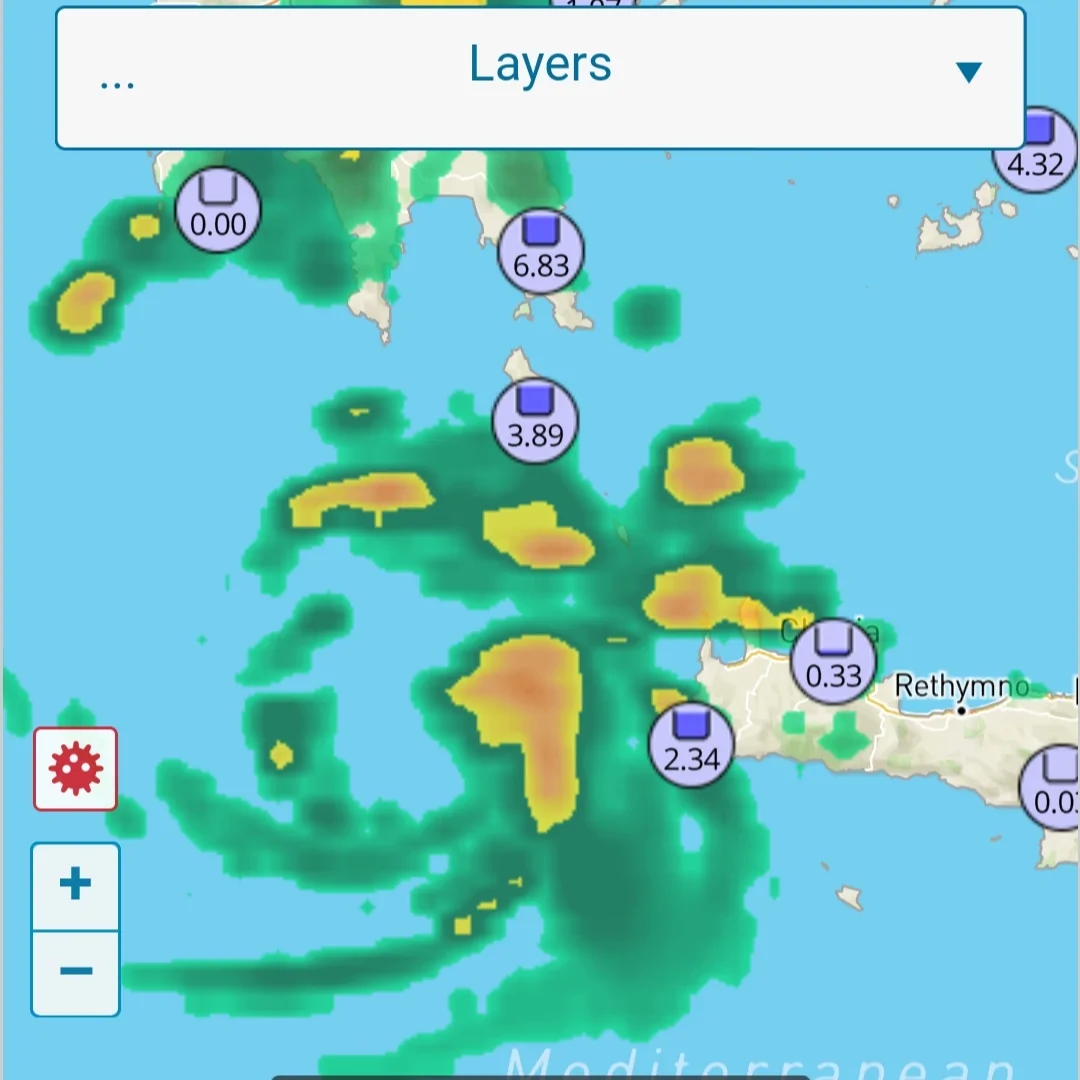Open the rain gauge marker showing 3.89
This screenshot has height=1080, width=1080.
[x=536, y=420]
